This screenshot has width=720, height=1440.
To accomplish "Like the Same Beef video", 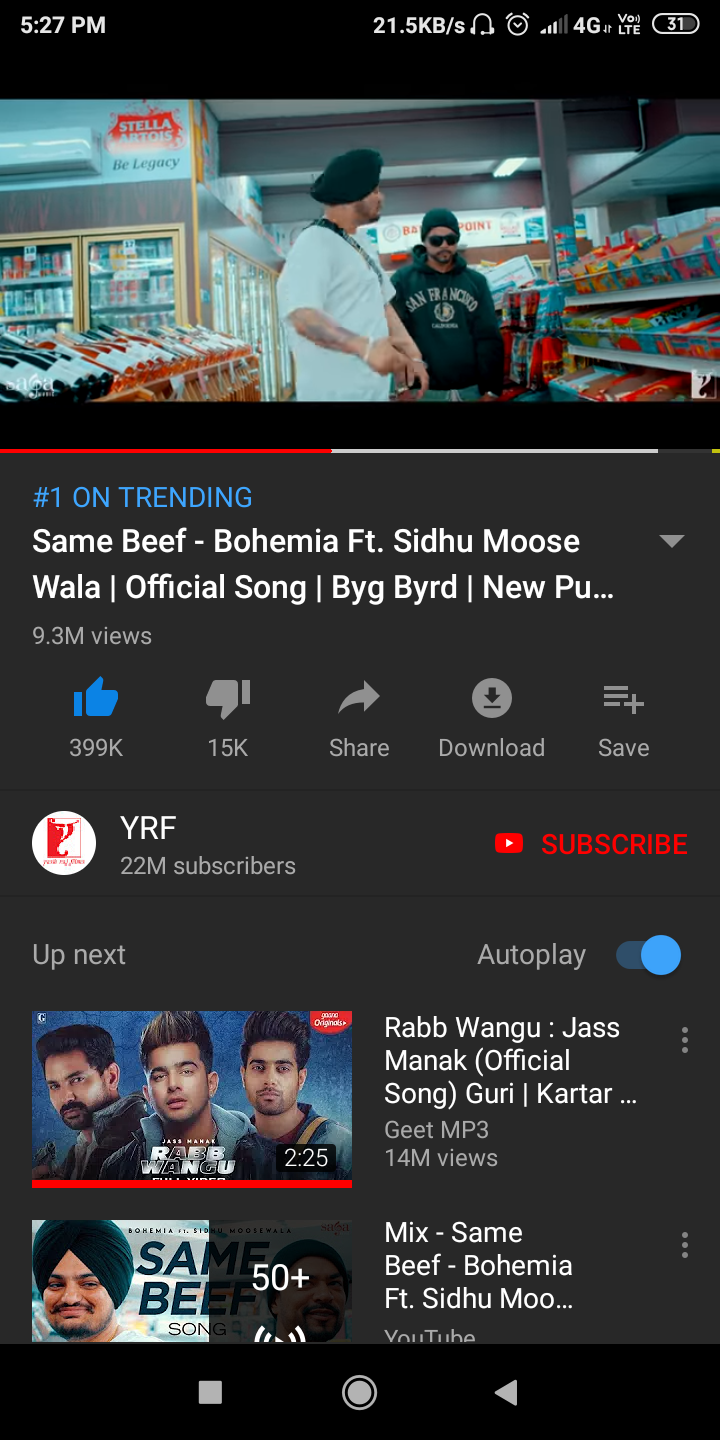I will point(96,699).
